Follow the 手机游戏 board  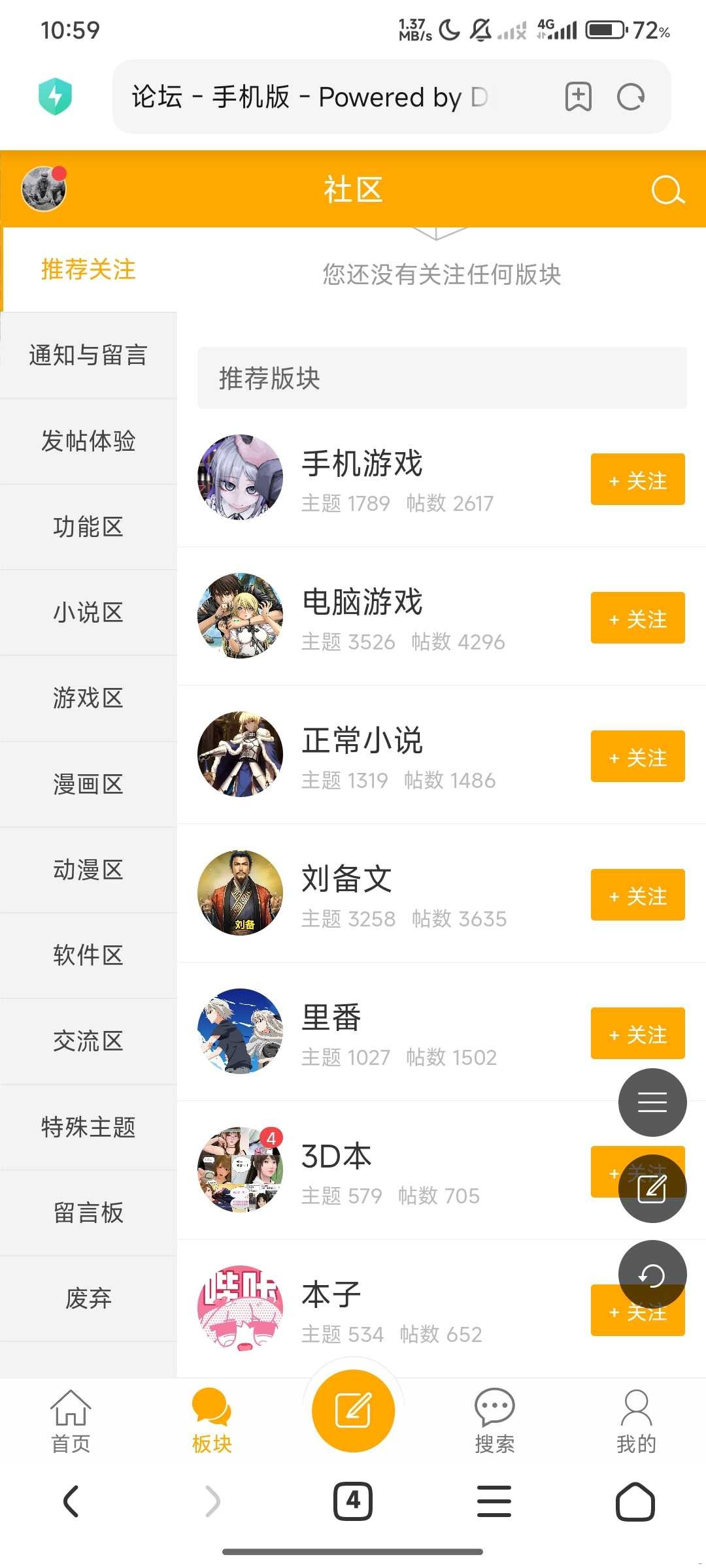tap(637, 480)
